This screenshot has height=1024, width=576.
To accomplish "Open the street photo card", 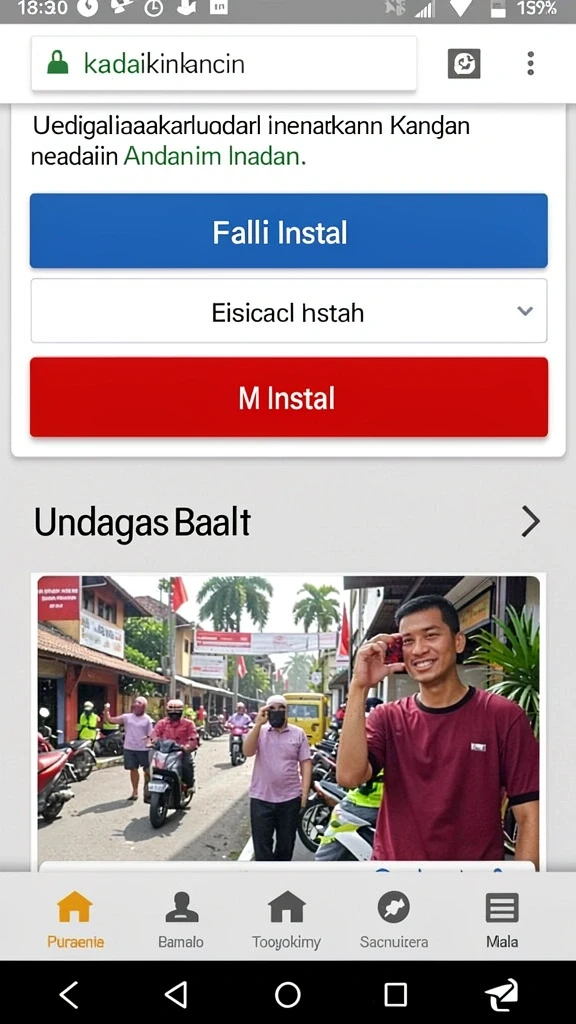I will click(x=288, y=720).
